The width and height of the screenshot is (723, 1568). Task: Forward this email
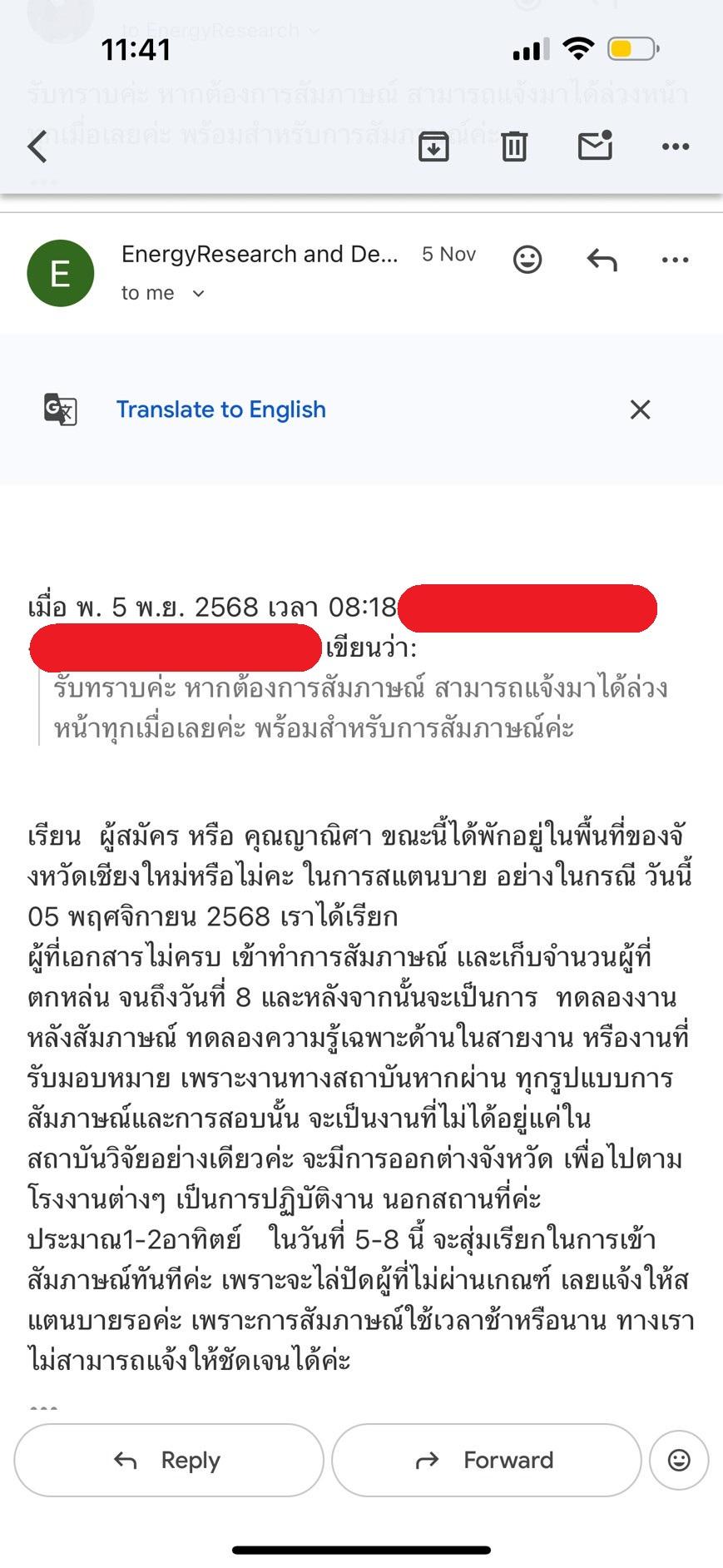[487, 1460]
